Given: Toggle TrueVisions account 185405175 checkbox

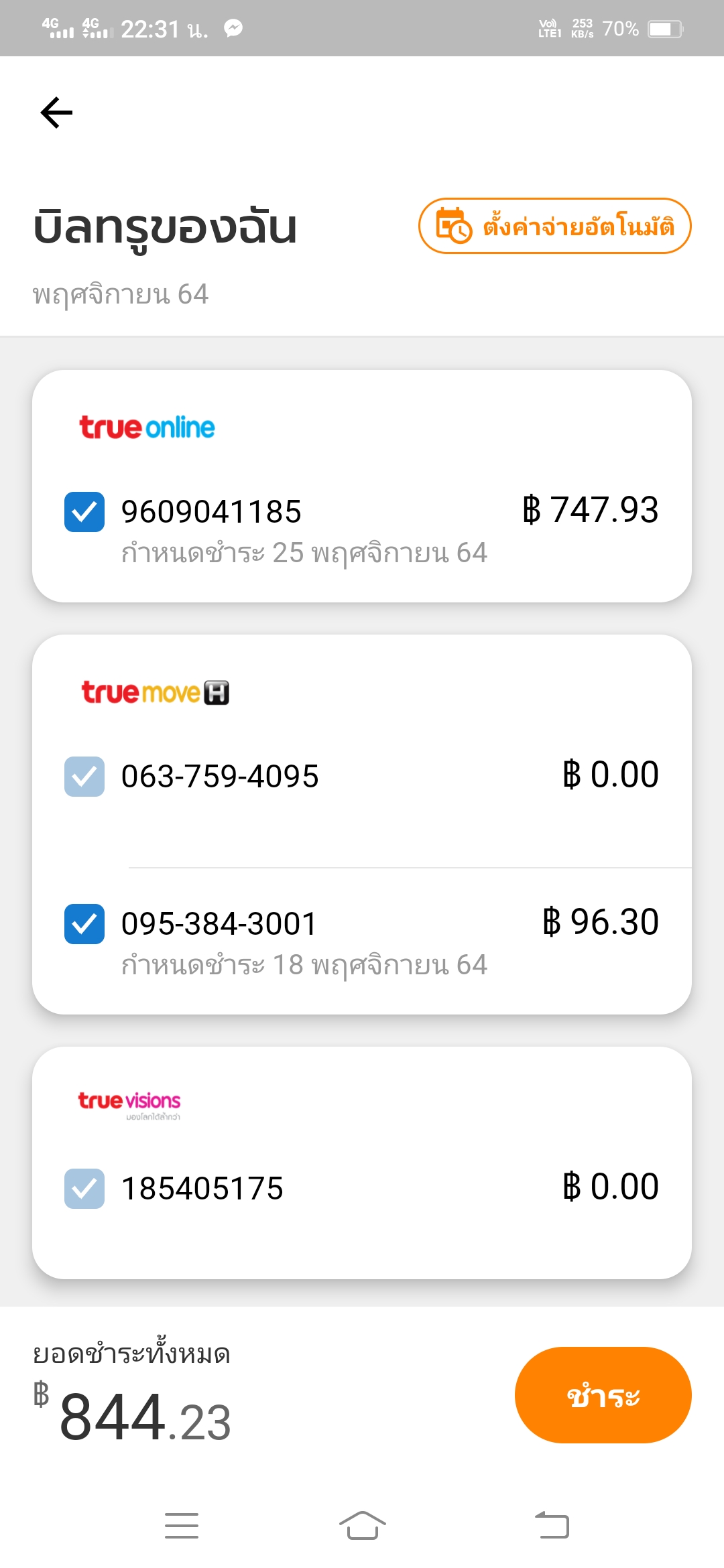Looking at the screenshot, I should [x=84, y=1189].
